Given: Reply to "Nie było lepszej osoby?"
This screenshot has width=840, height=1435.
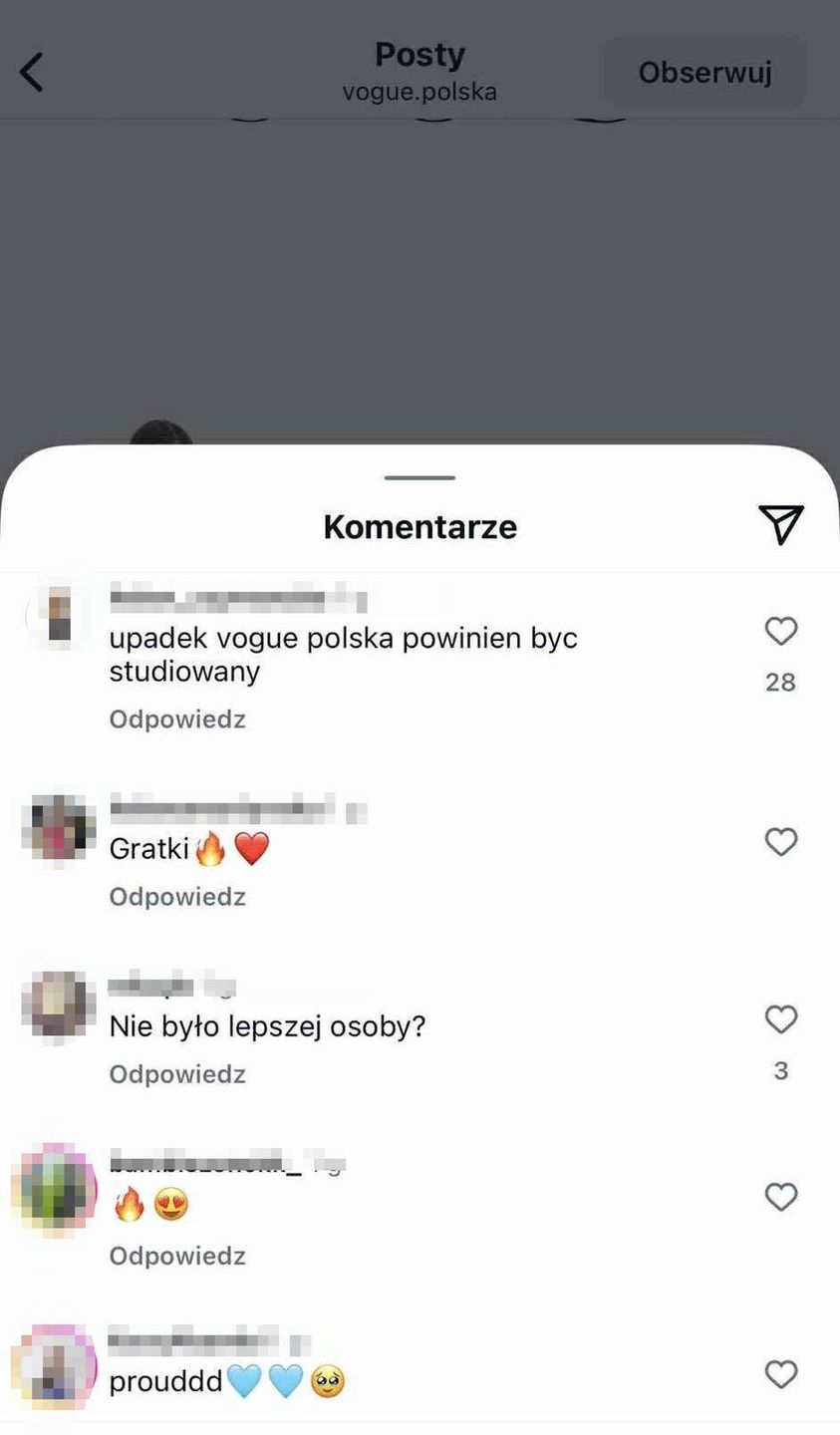Looking at the screenshot, I should 177,1074.
